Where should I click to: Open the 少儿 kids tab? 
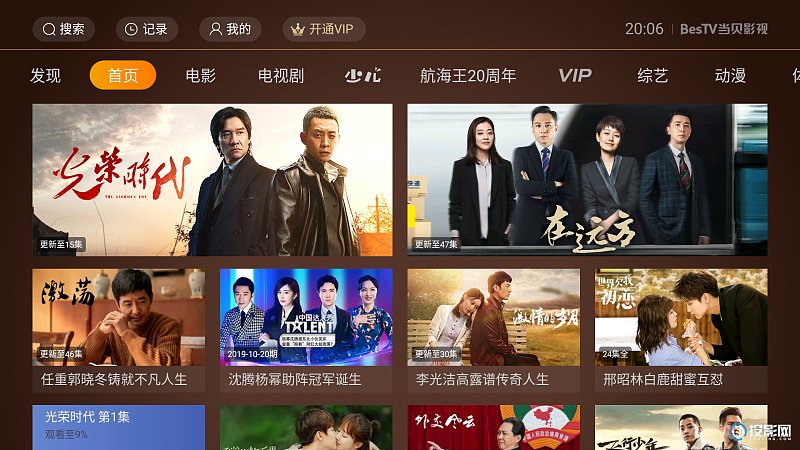[360, 76]
